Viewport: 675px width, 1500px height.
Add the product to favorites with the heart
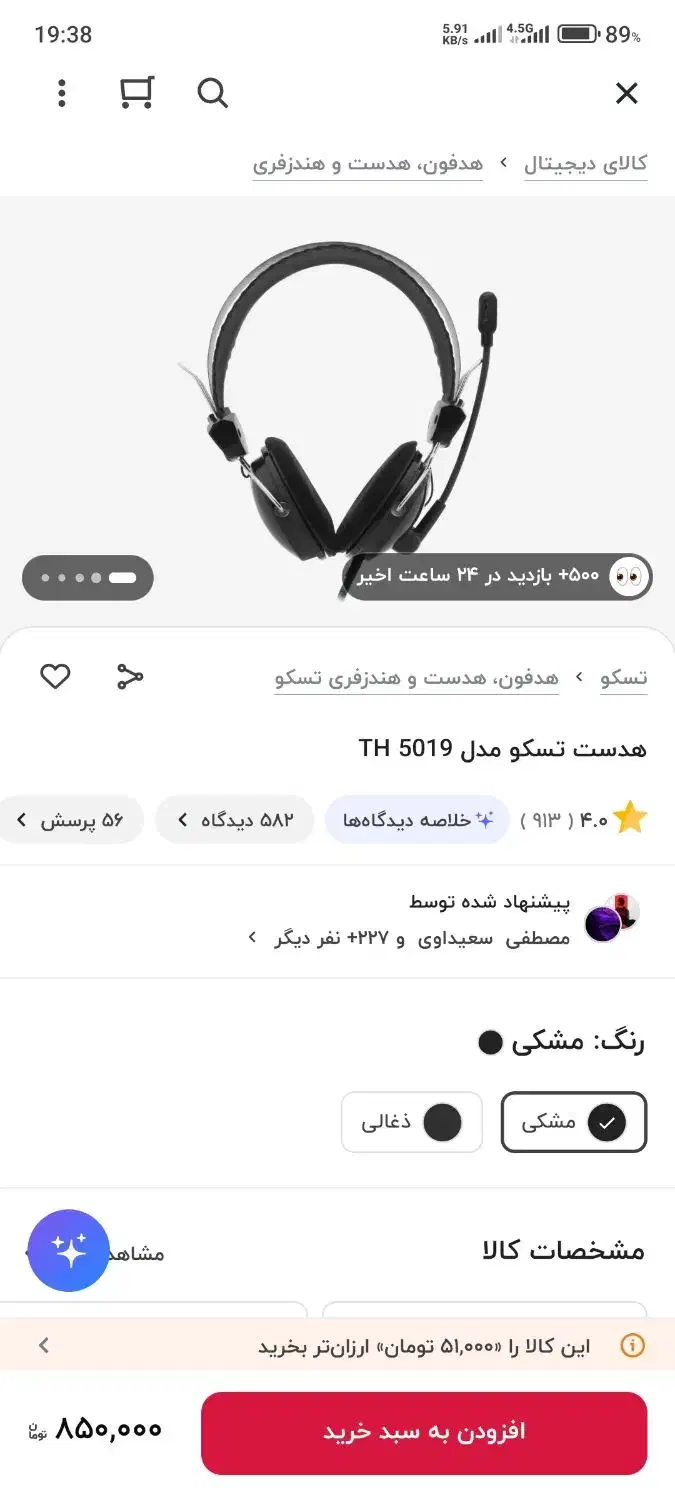coord(55,677)
